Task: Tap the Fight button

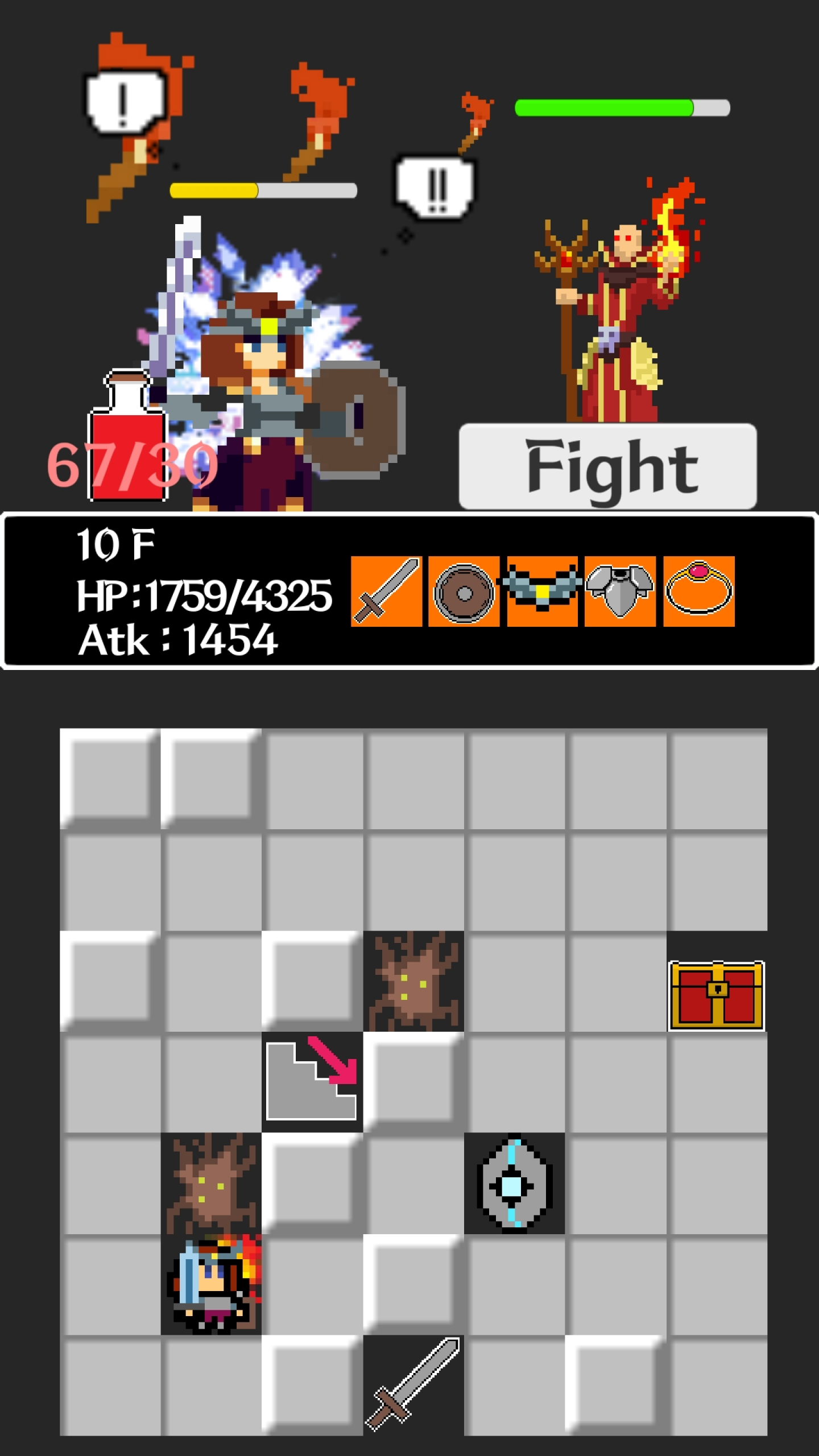Action: [607, 466]
